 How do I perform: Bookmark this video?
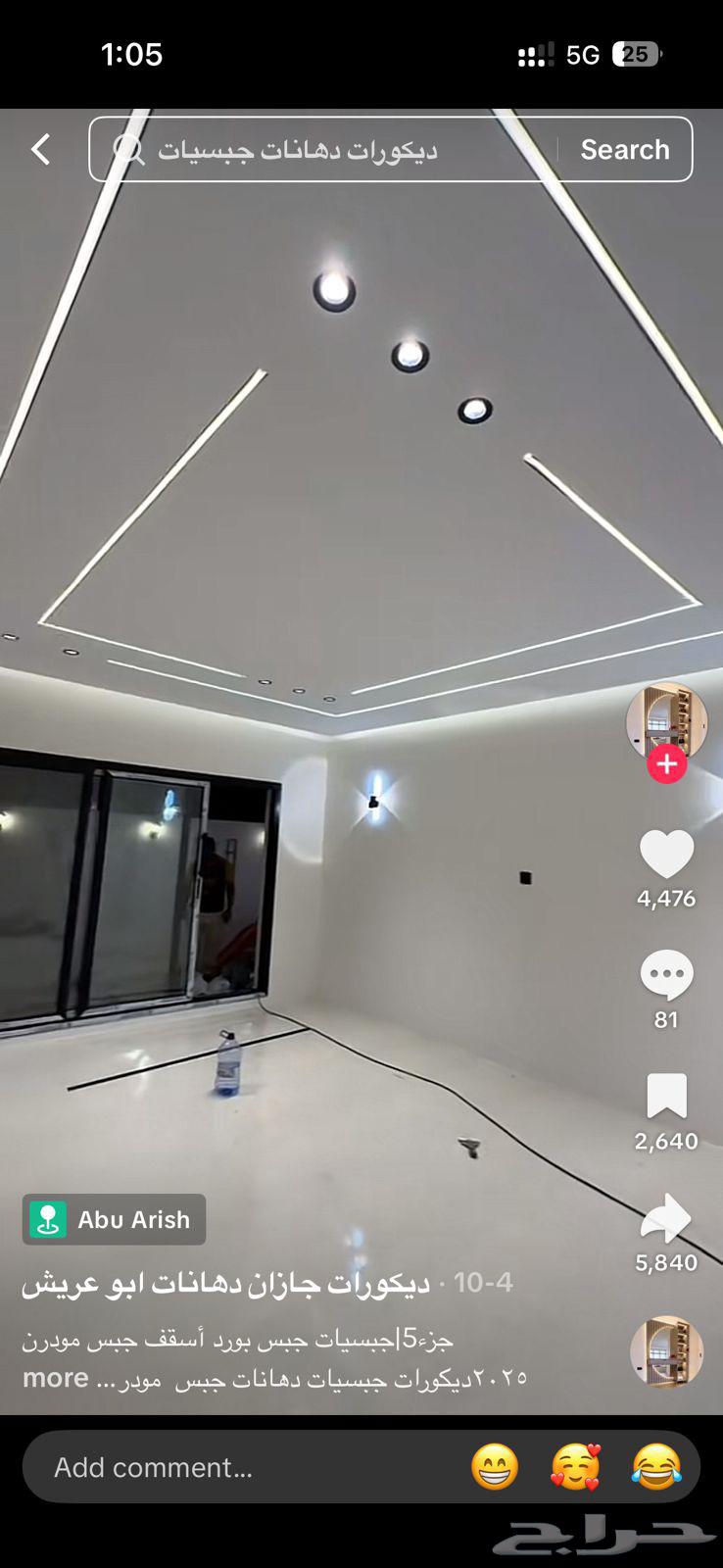coord(666,1097)
